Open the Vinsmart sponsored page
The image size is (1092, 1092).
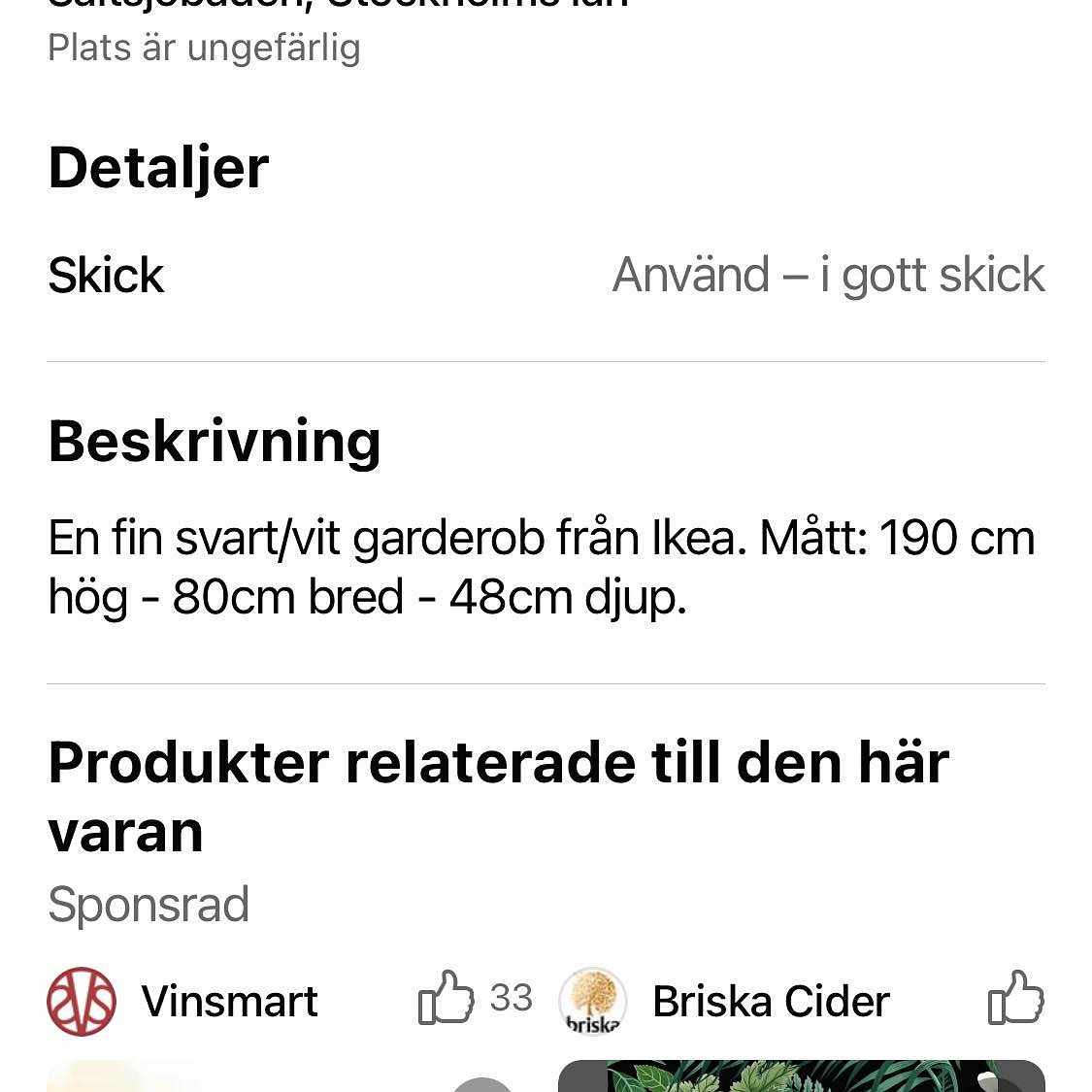[x=229, y=1001]
